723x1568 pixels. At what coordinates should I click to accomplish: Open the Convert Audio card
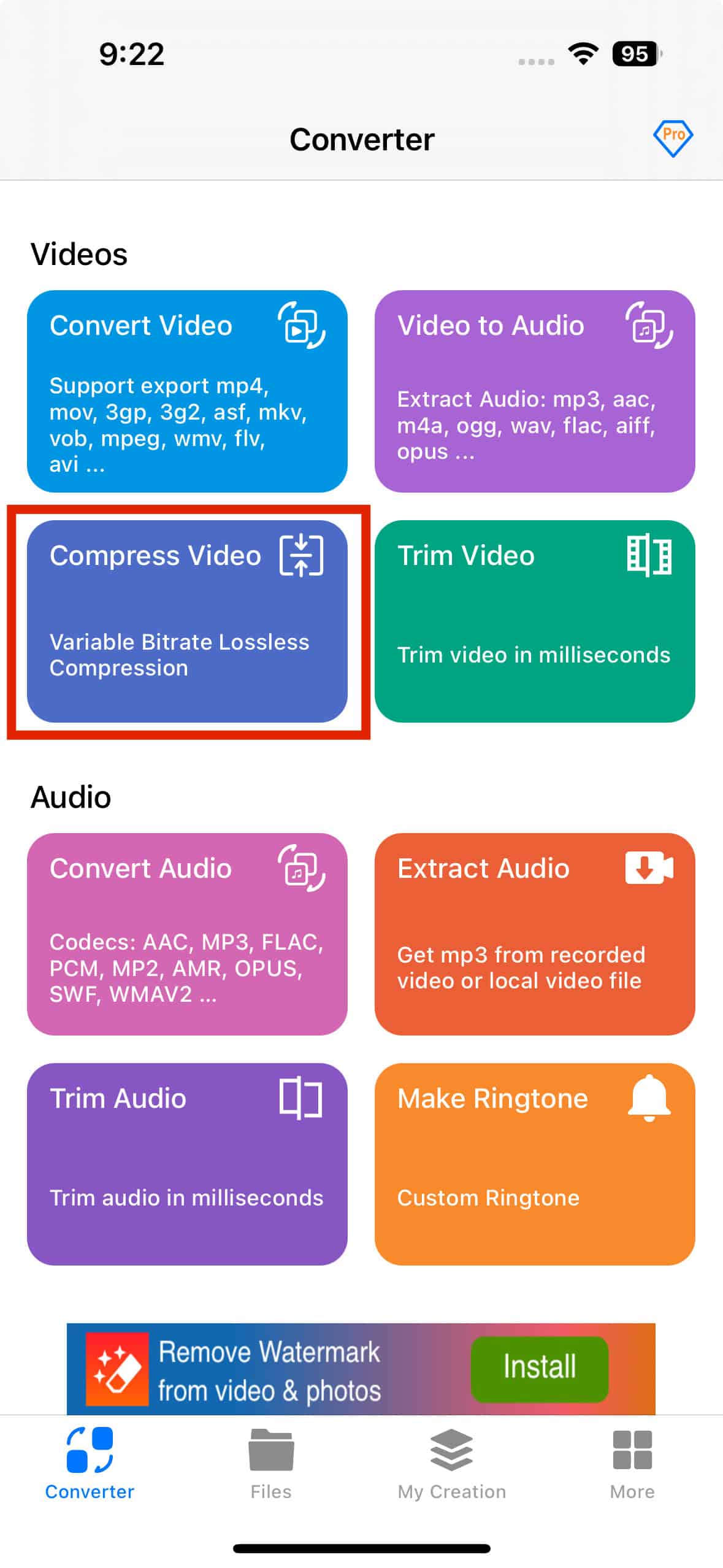pyautogui.click(x=187, y=933)
